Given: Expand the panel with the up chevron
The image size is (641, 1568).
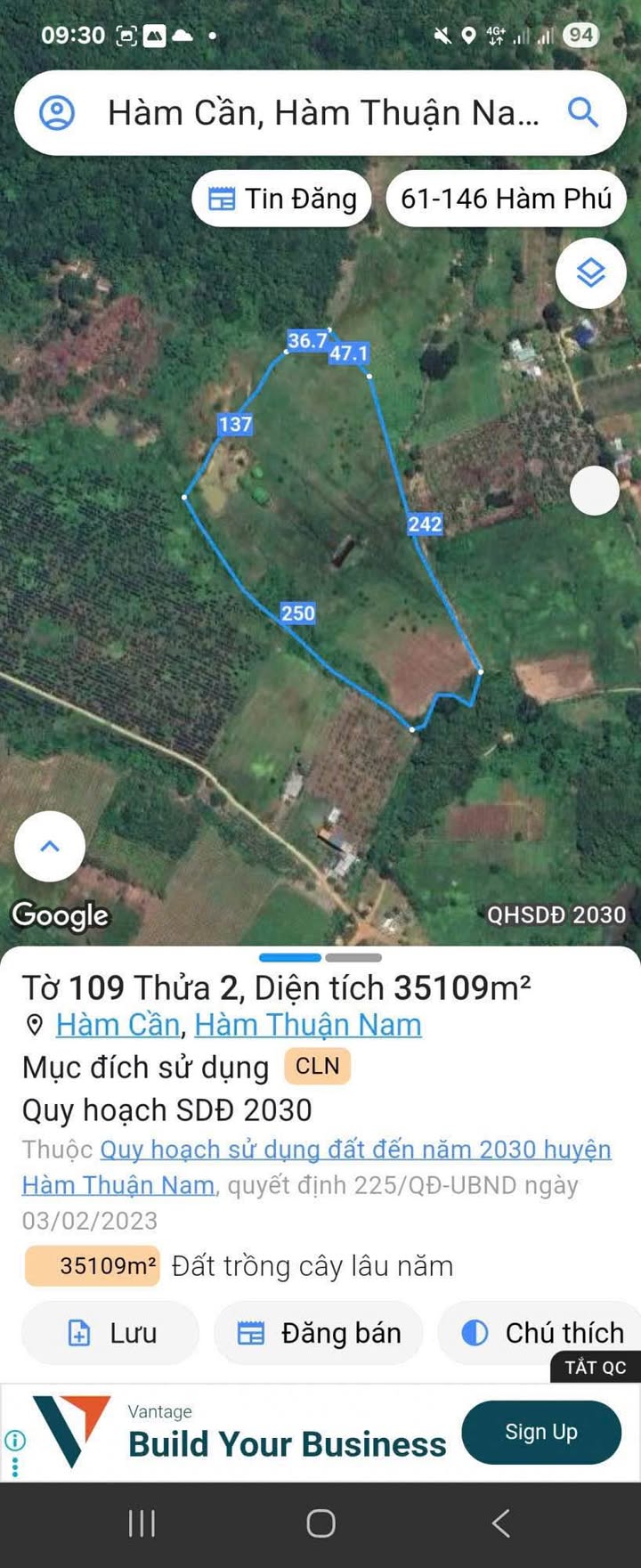Looking at the screenshot, I should pyautogui.click(x=50, y=846).
